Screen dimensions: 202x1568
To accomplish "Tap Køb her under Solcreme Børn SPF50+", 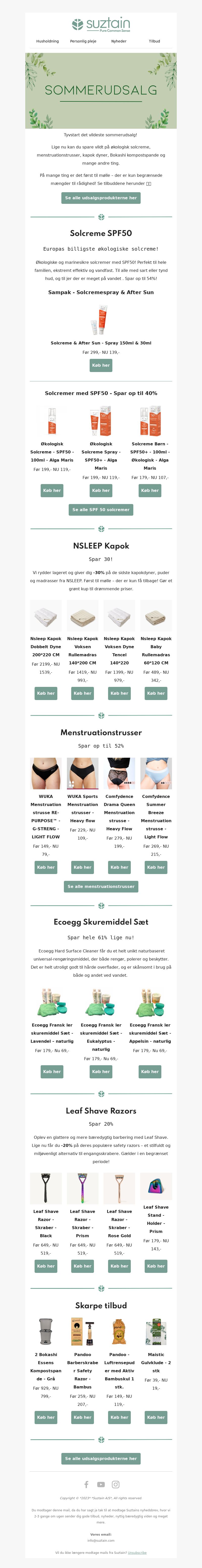I will click(150, 490).
